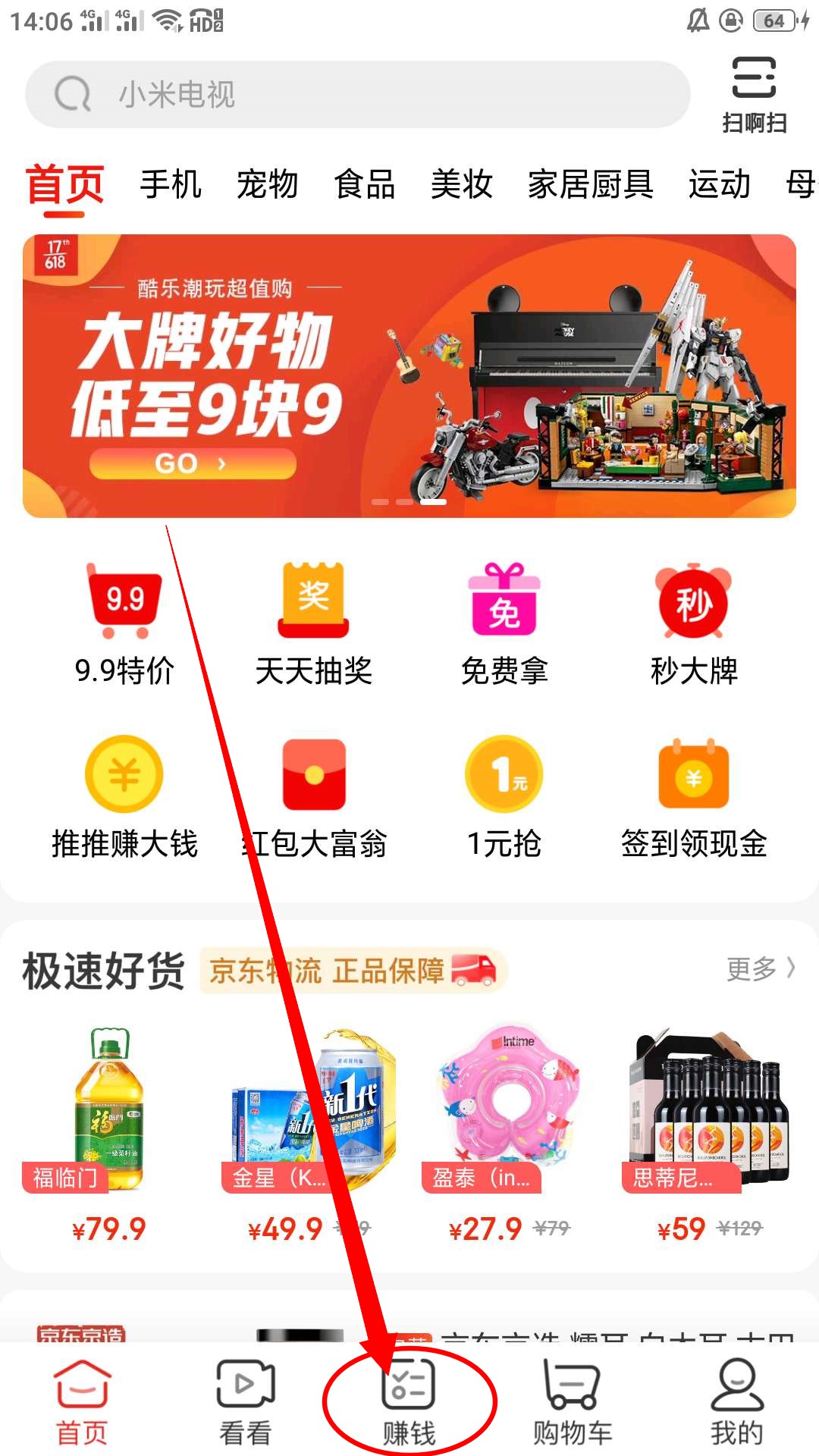
Task: Open the 扫啊扫 scanner
Action: [754, 94]
